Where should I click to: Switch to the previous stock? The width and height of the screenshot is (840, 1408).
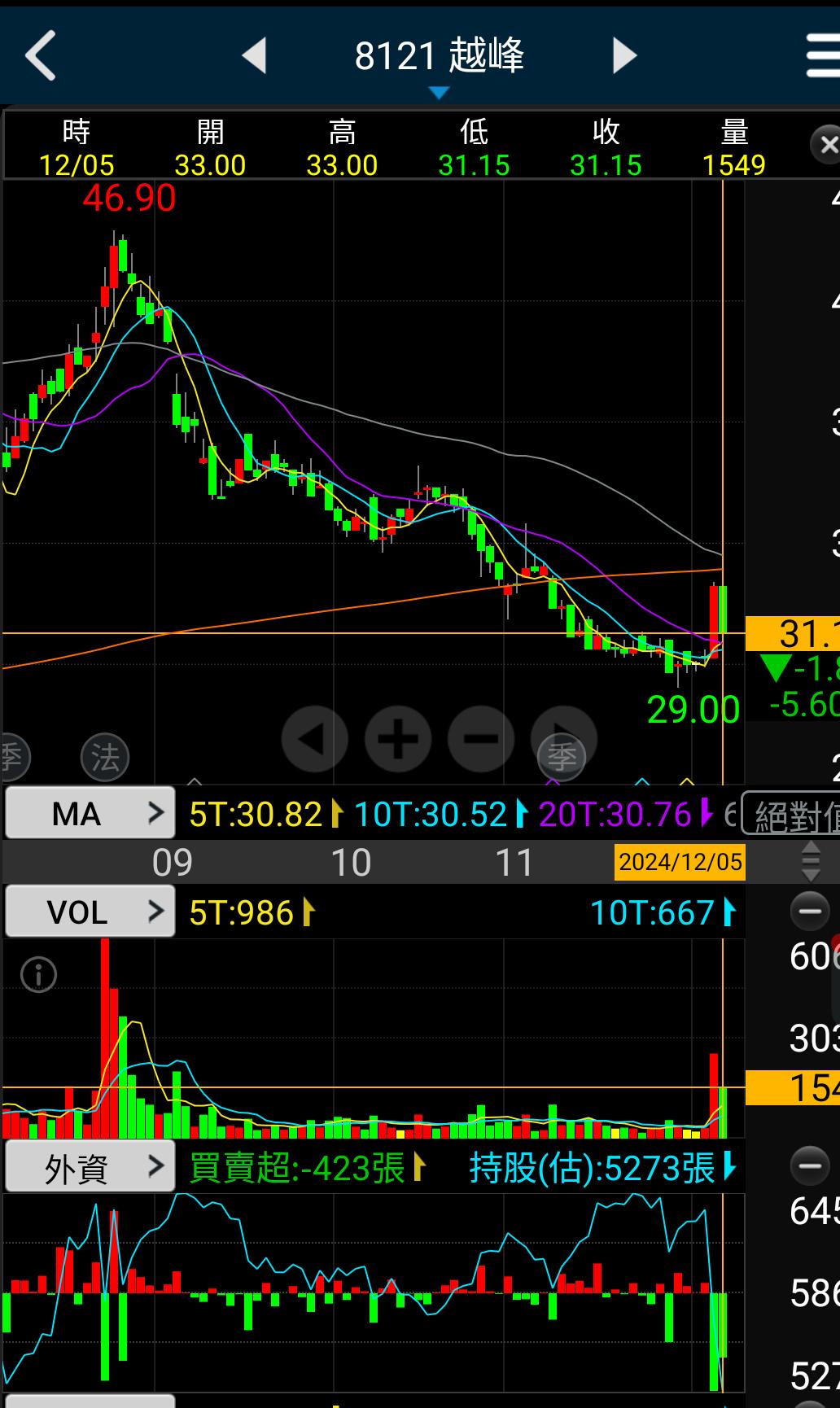tap(255, 55)
